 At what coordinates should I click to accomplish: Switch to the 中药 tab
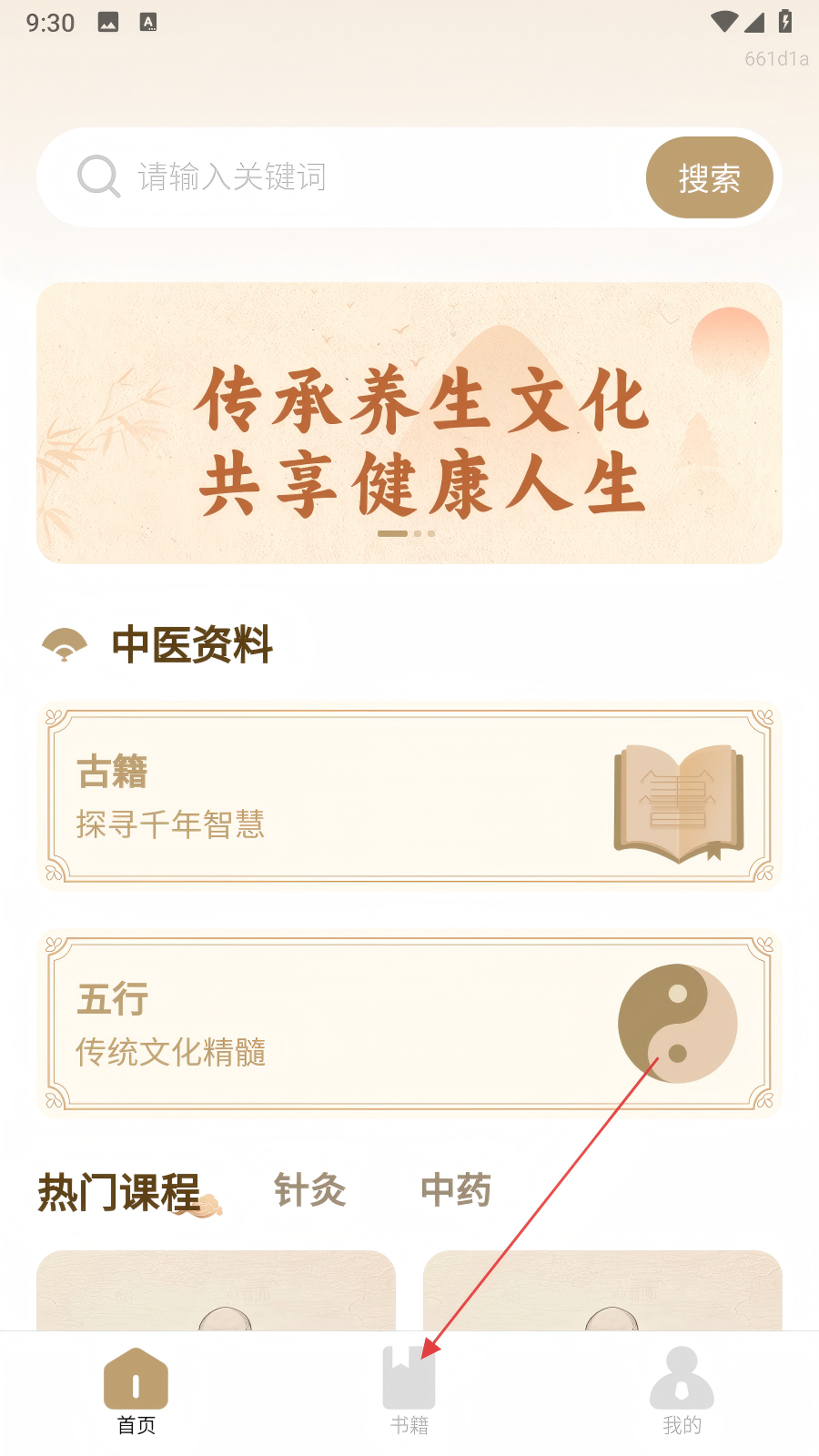456,1189
